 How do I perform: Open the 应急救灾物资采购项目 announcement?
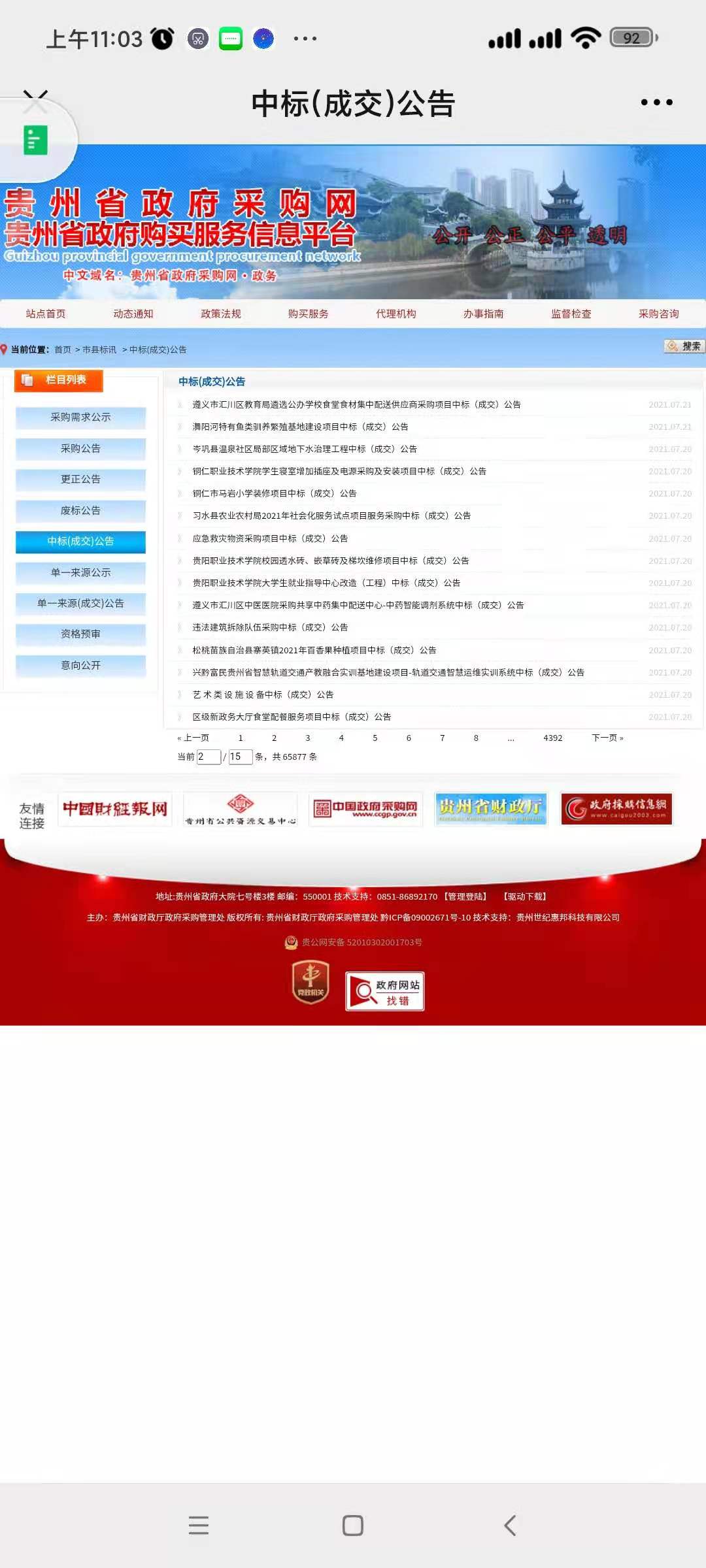pos(270,538)
